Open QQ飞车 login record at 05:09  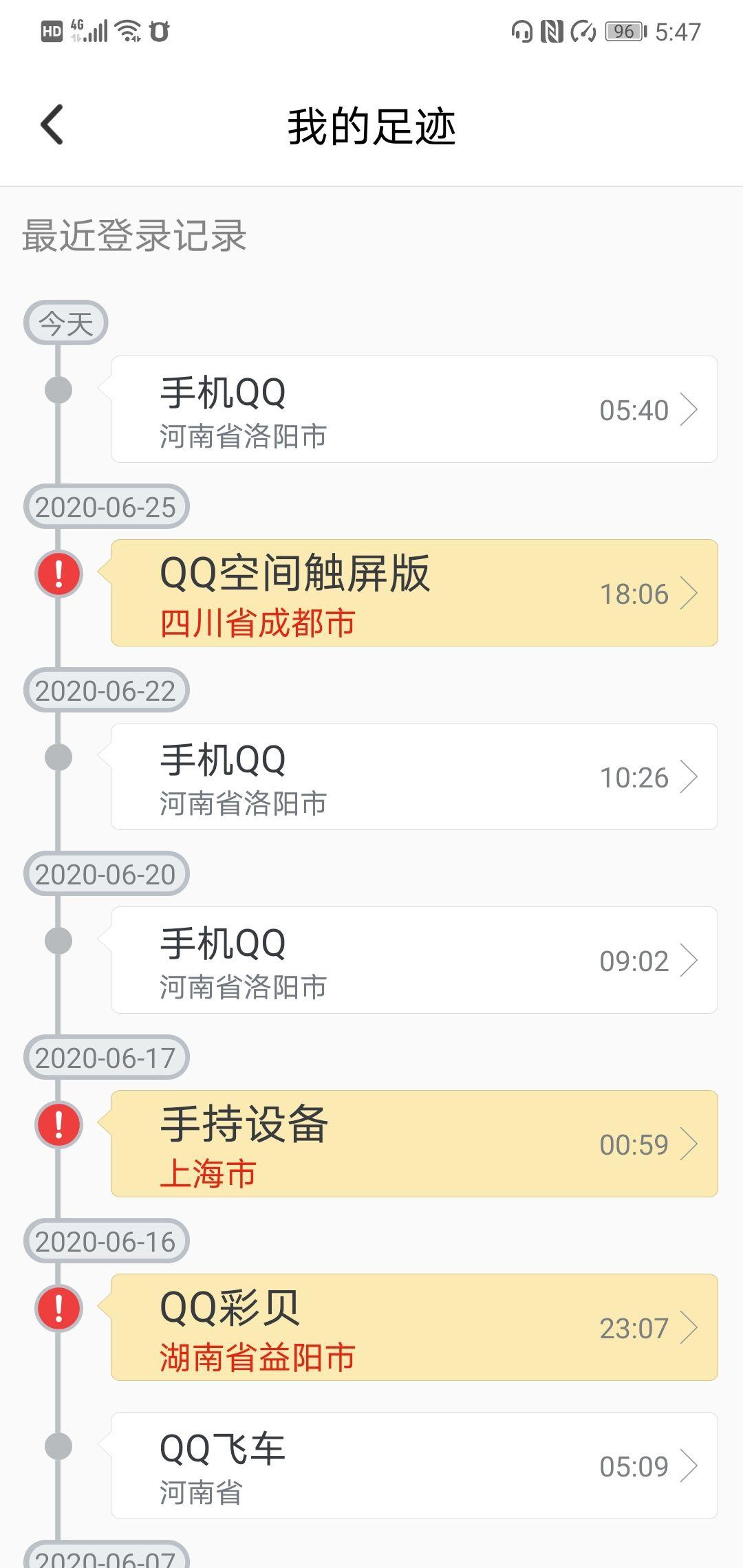[x=414, y=1466]
